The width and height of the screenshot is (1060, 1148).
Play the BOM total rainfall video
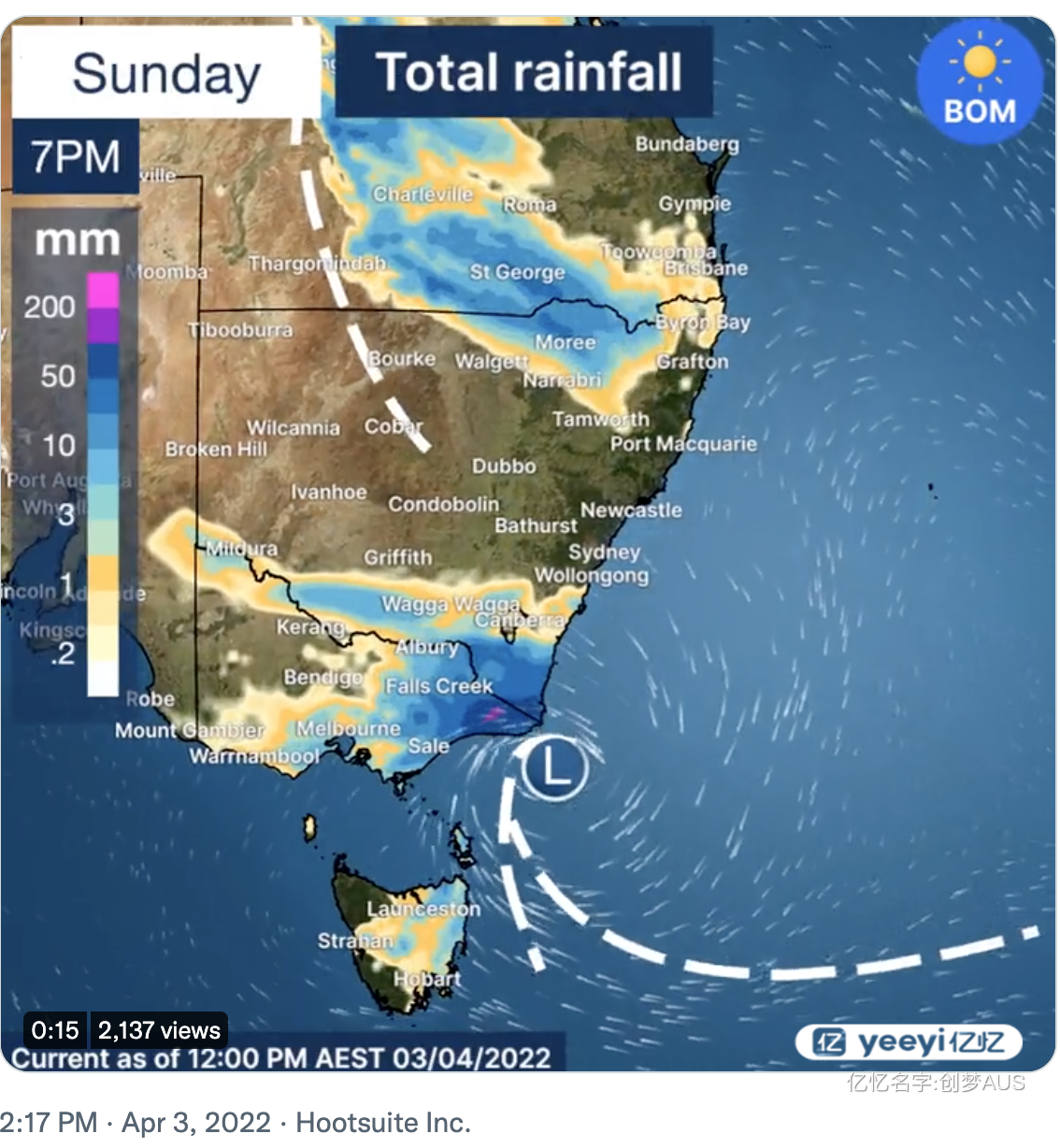528,542
